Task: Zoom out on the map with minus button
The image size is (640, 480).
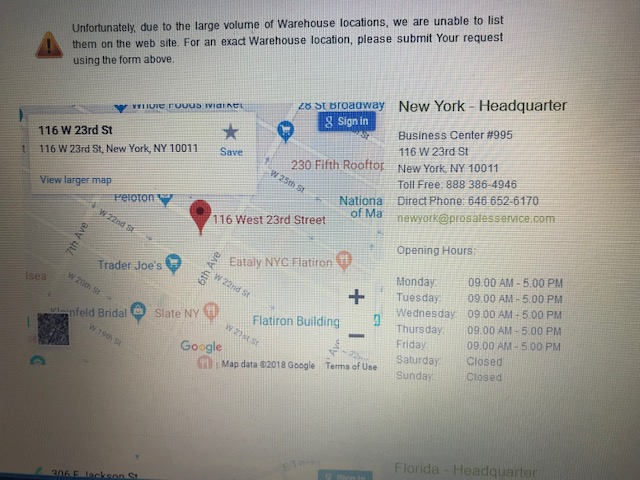Action: (x=357, y=335)
